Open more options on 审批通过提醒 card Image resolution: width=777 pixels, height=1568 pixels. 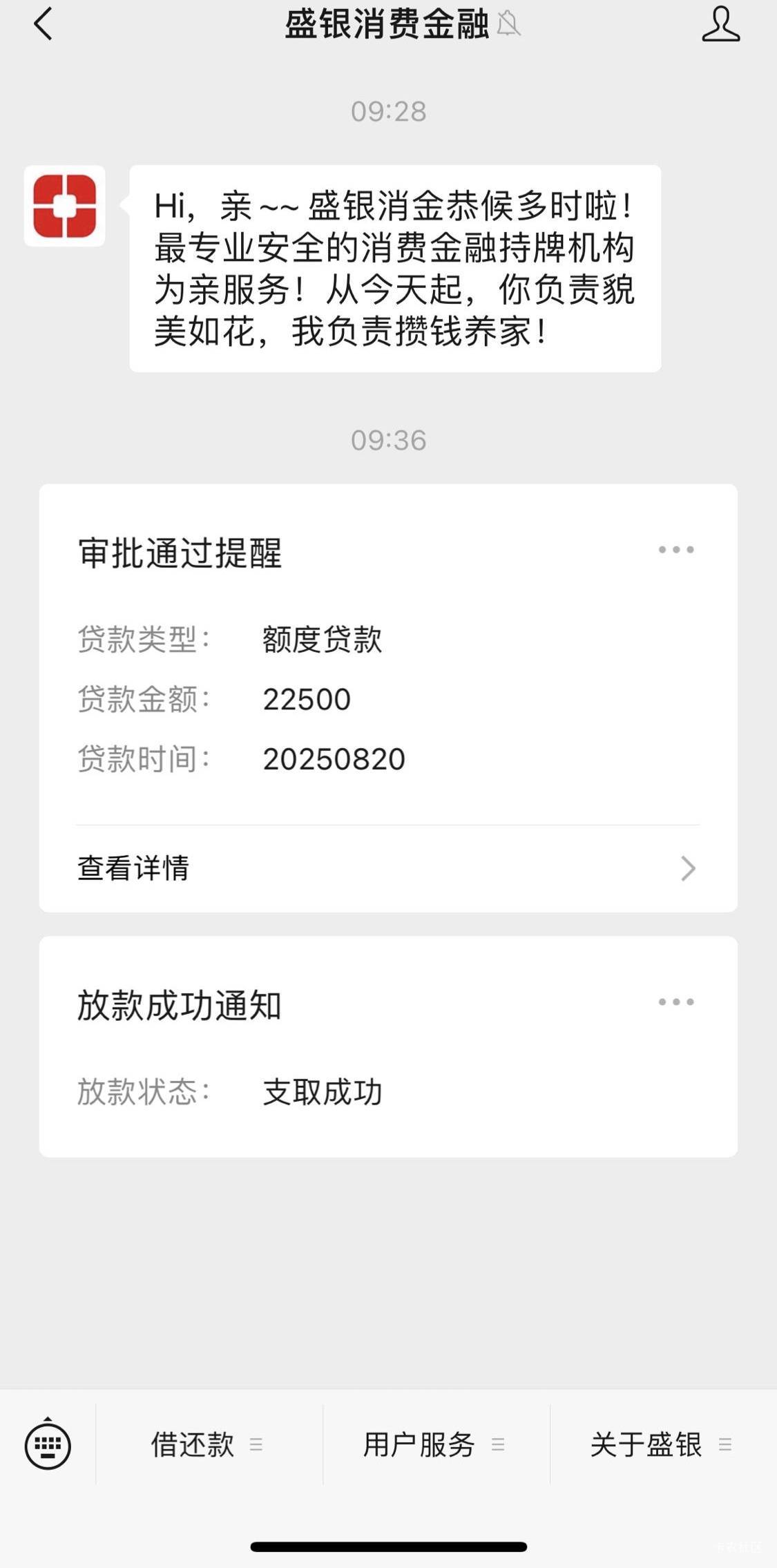coord(676,550)
